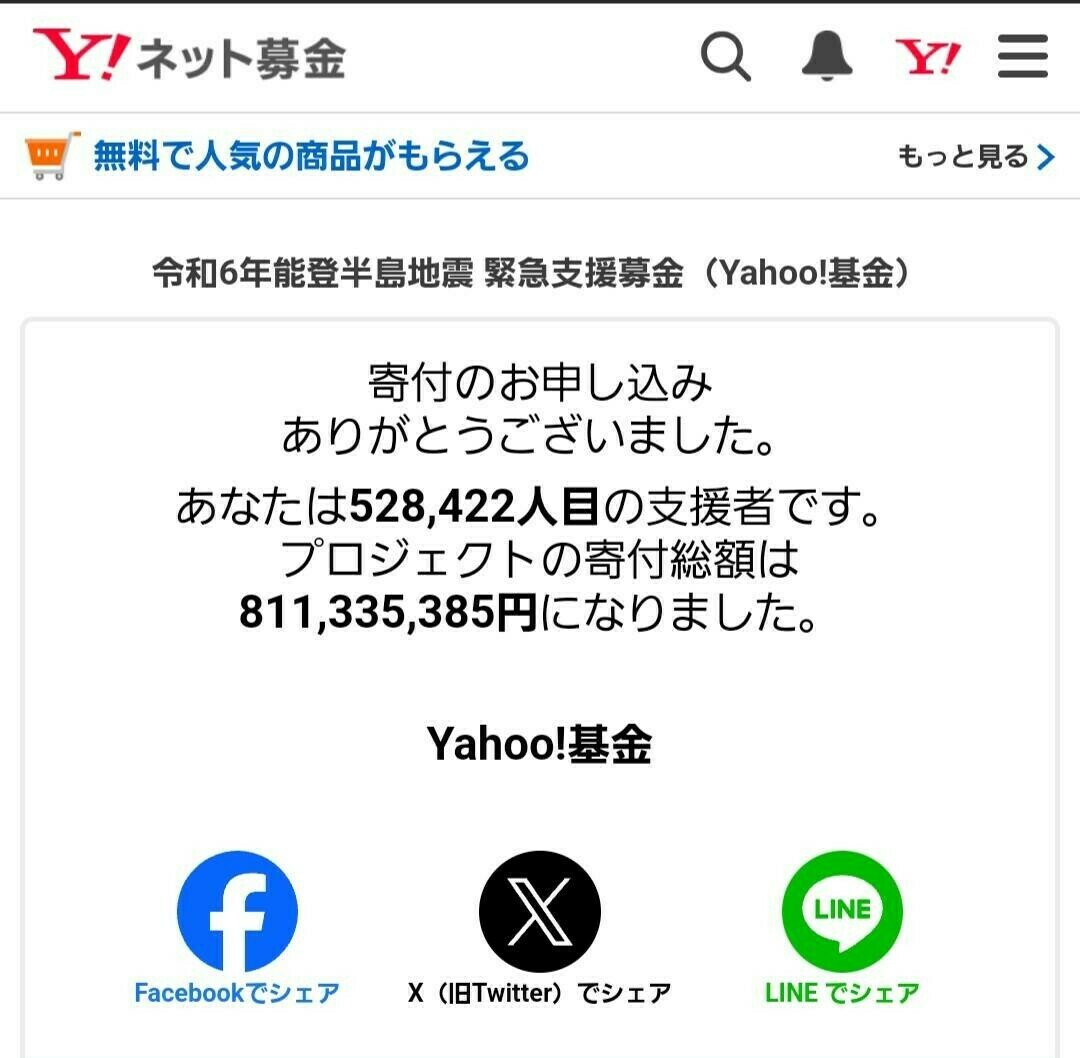The image size is (1080, 1058).
Task: Go to Yahoo! top via red Y! icon
Action: [x=927, y=57]
